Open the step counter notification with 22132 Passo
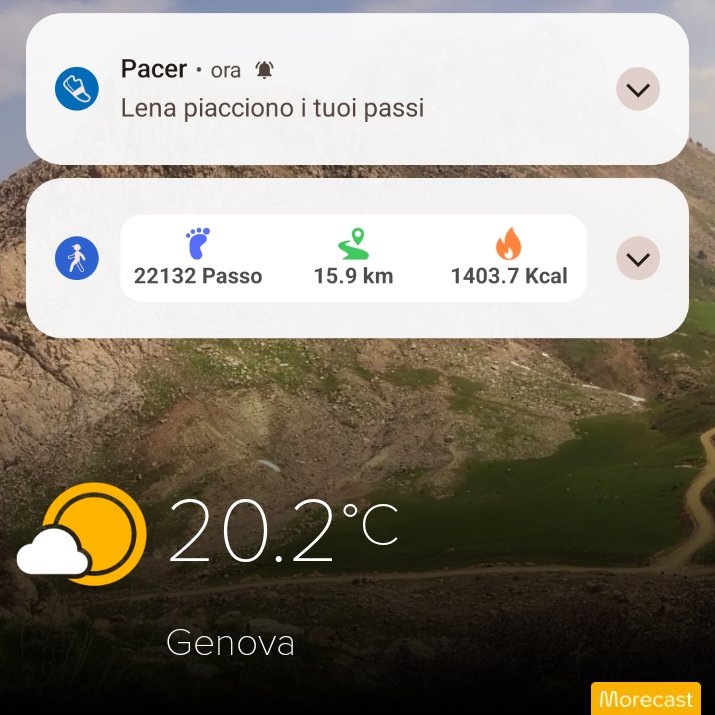The height and width of the screenshot is (715, 715). tap(357, 258)
